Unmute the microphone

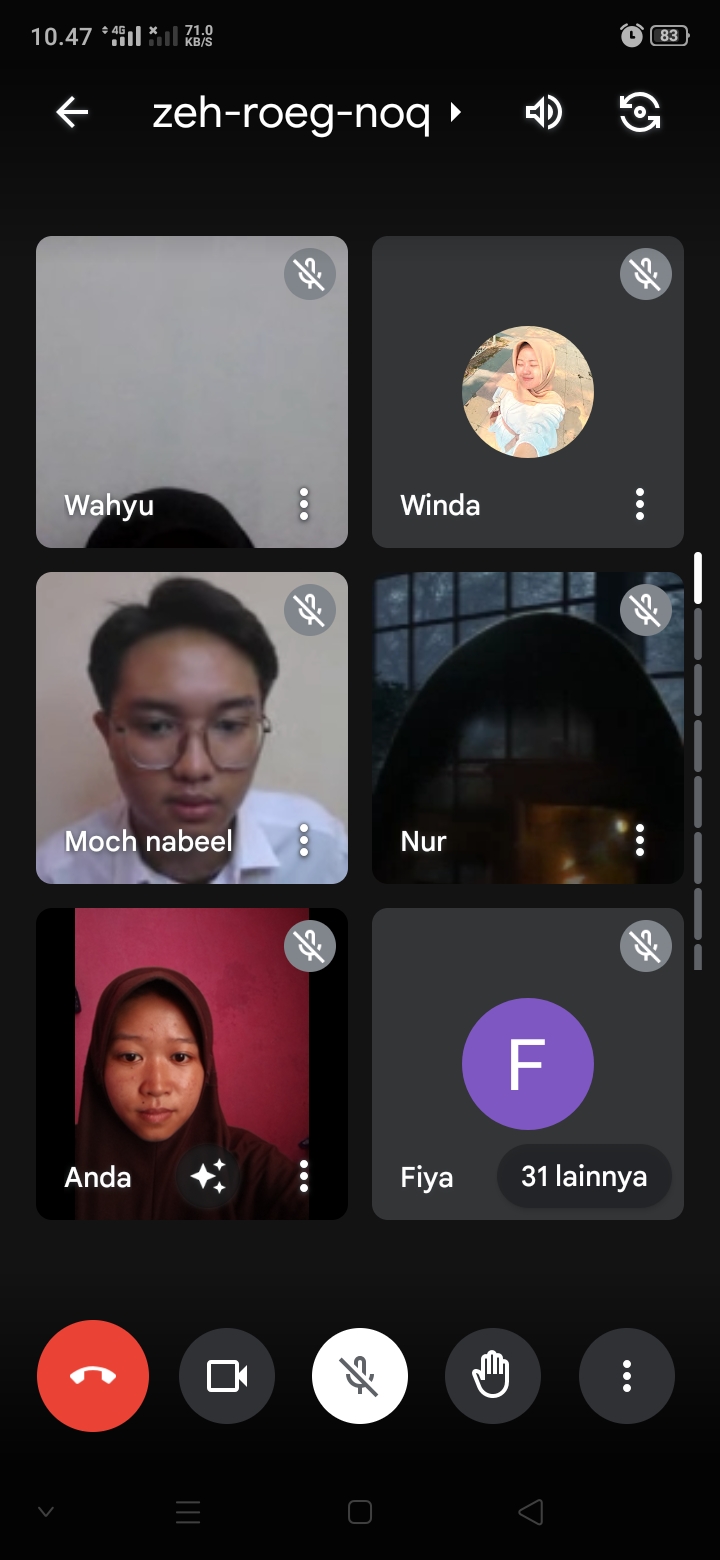click(360, 1376)
